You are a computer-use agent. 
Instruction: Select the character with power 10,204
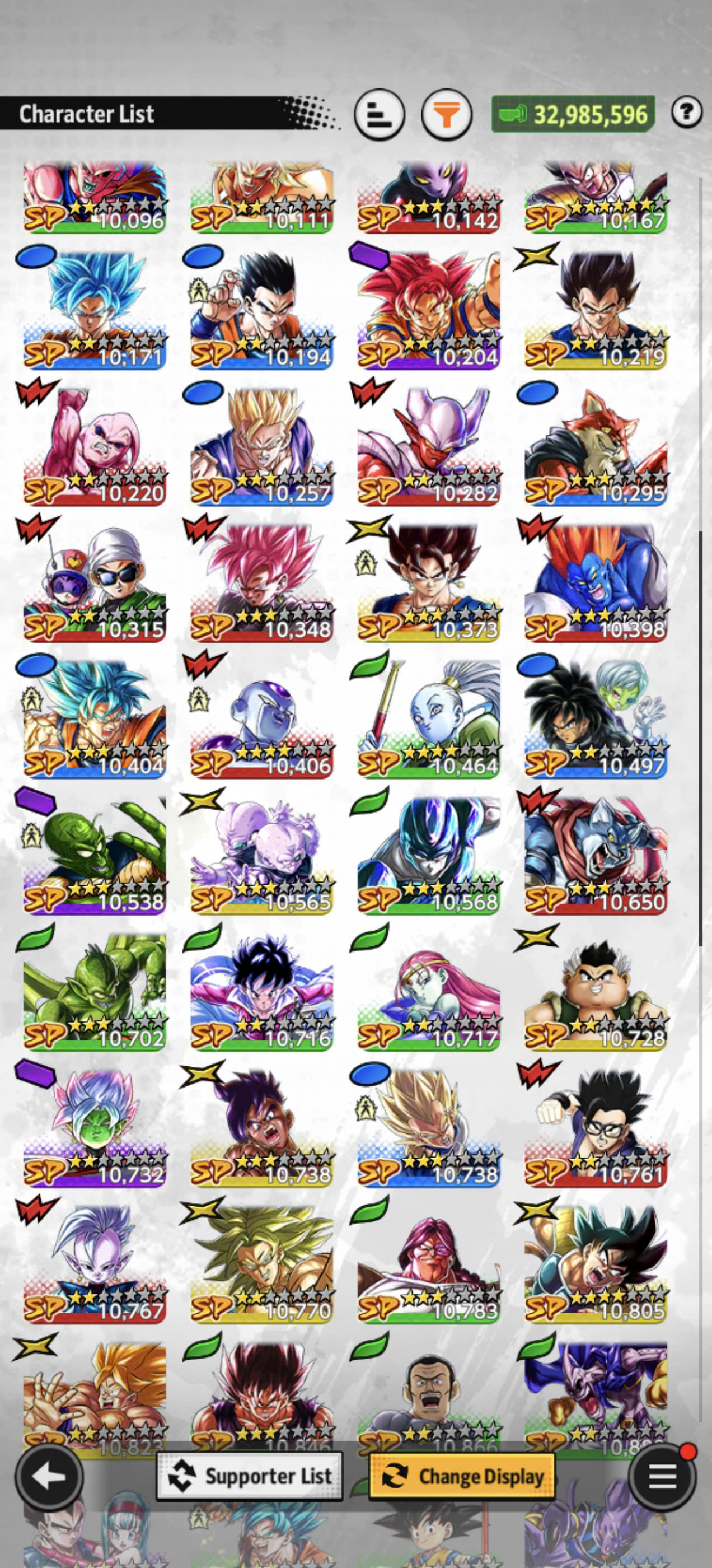pyautogui.click(x=428, y=310)
